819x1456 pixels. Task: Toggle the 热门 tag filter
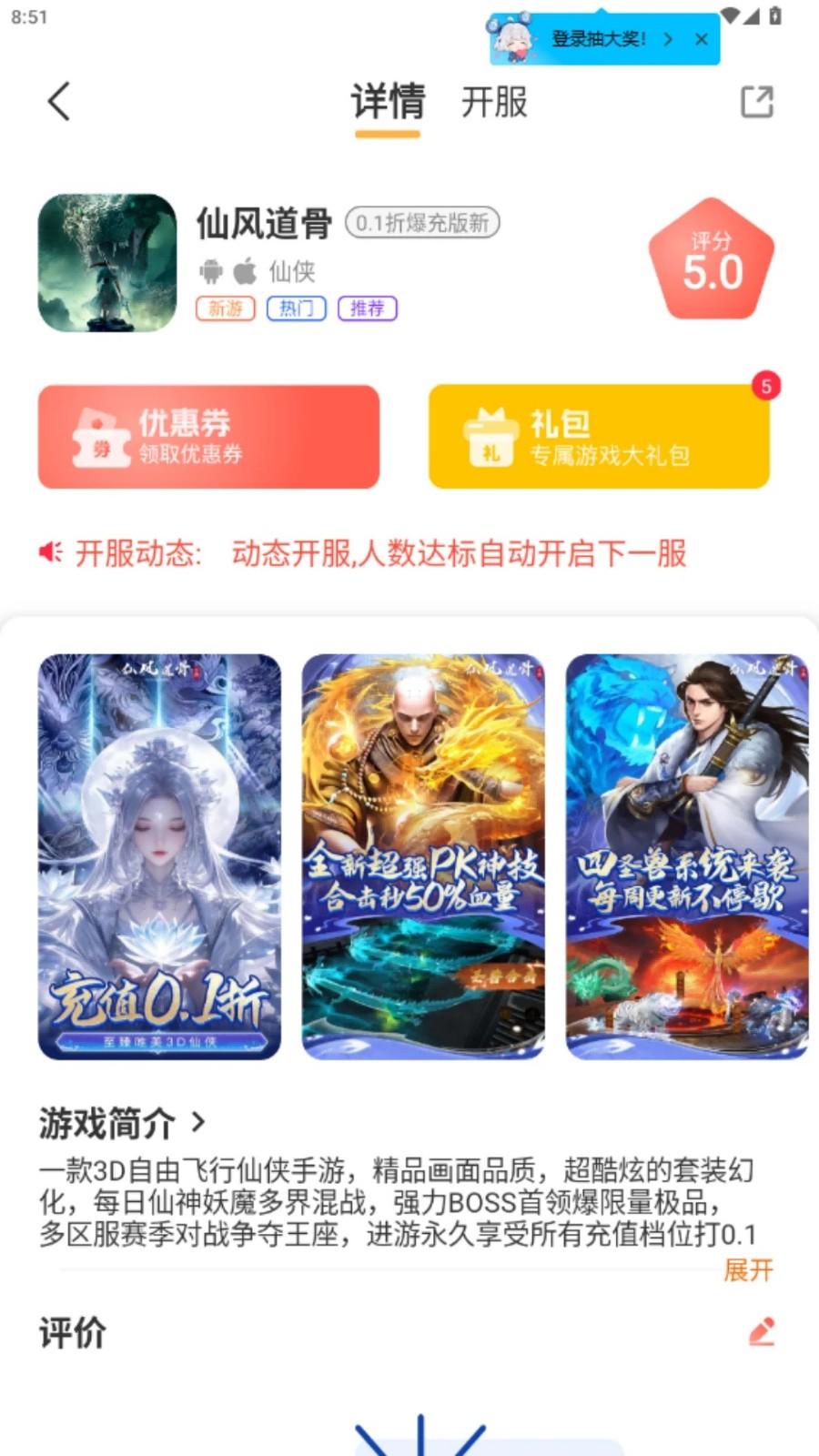click(x=296, y=309)
